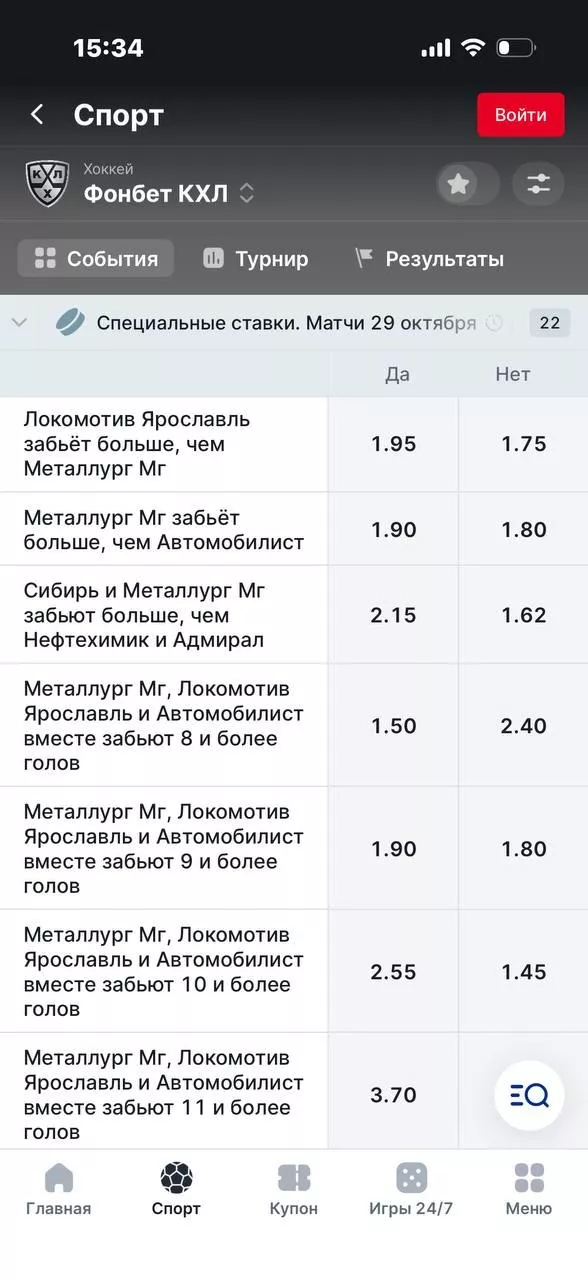
Task: Pick 3.70 Да for 11 и более голов
Action: 393,1095
